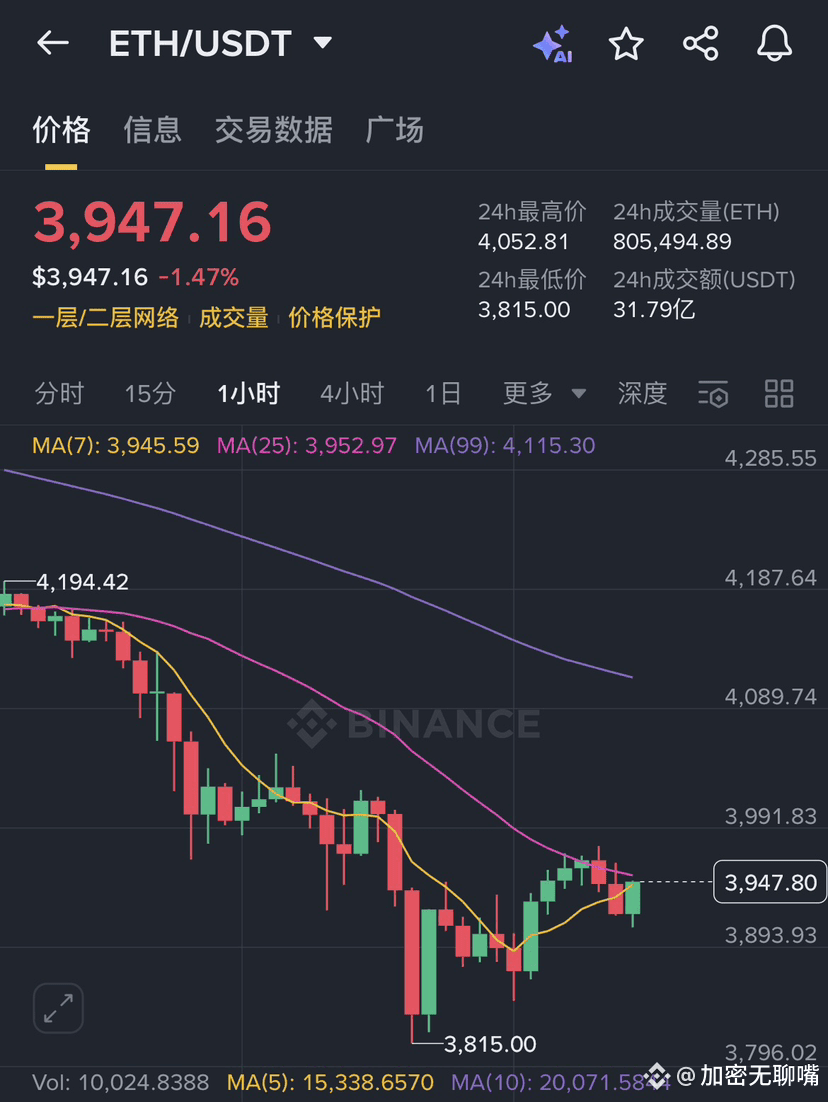Select the 4小时 chart interval
The image size is (828, 1102).
click(352, 394)
